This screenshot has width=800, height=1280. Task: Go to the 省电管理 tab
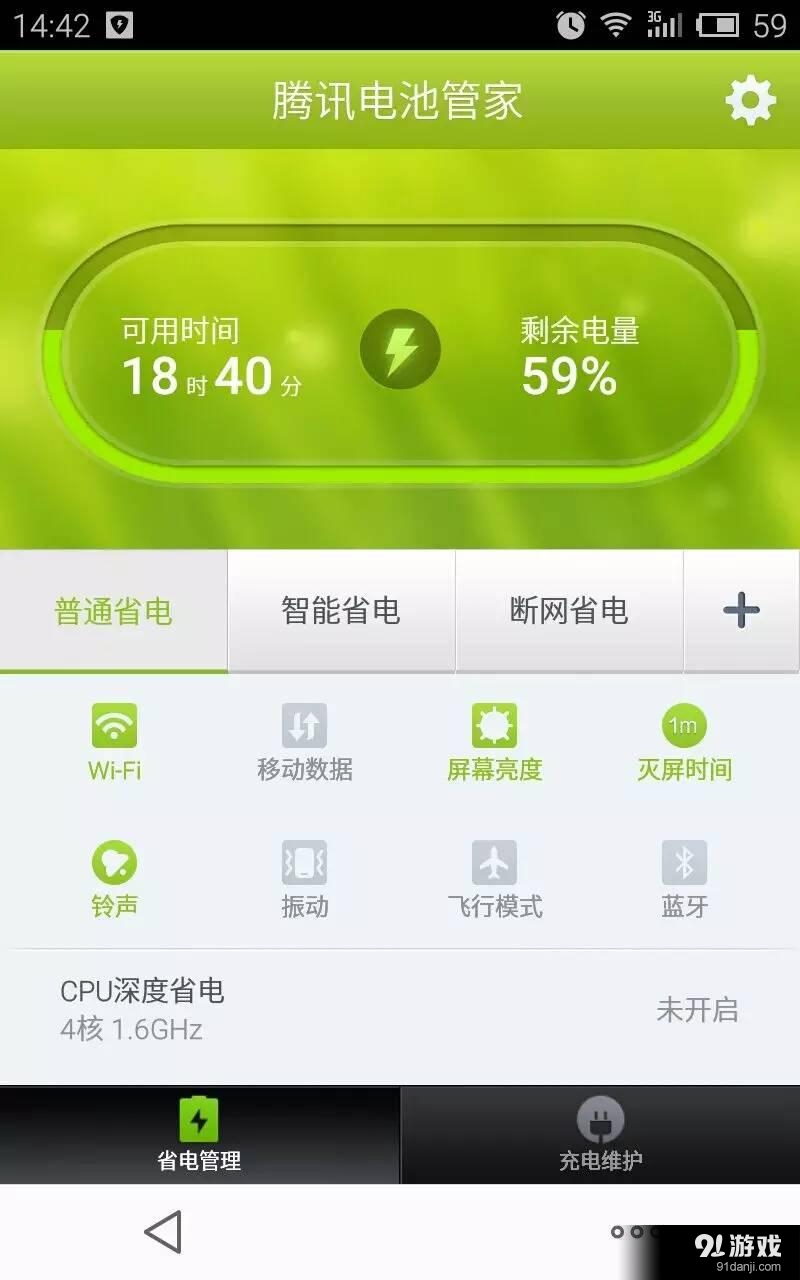point(199,1135)
